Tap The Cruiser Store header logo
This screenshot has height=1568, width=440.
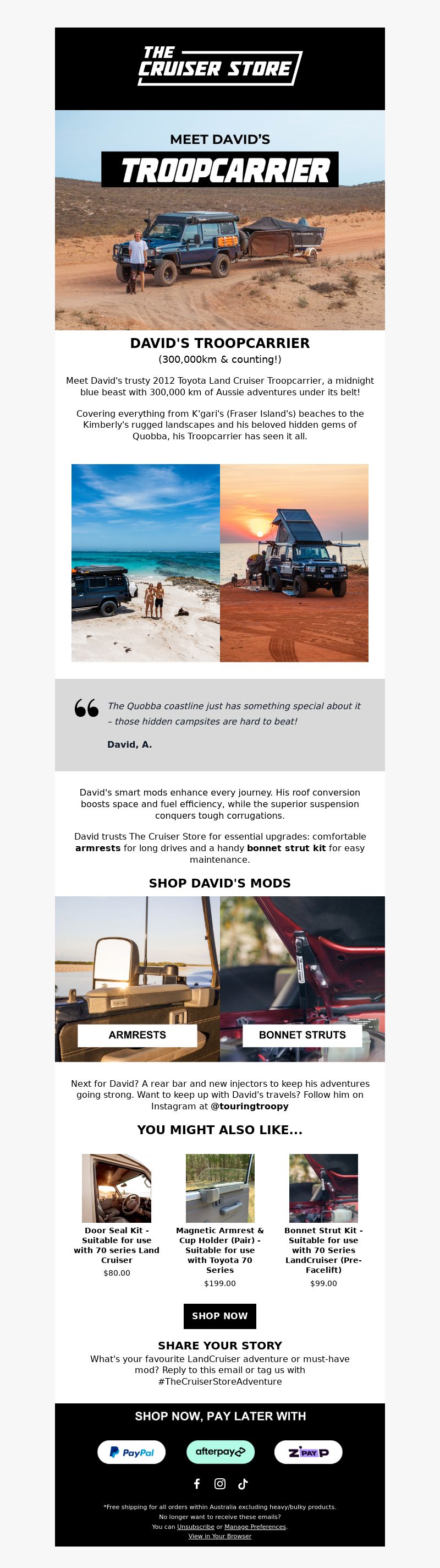pyautogui.click(x=219, y=66)
